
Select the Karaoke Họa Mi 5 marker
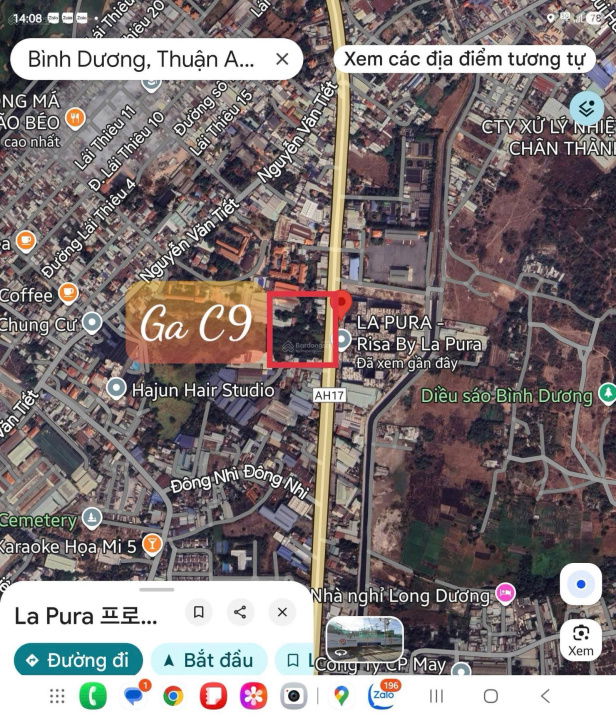152,545
